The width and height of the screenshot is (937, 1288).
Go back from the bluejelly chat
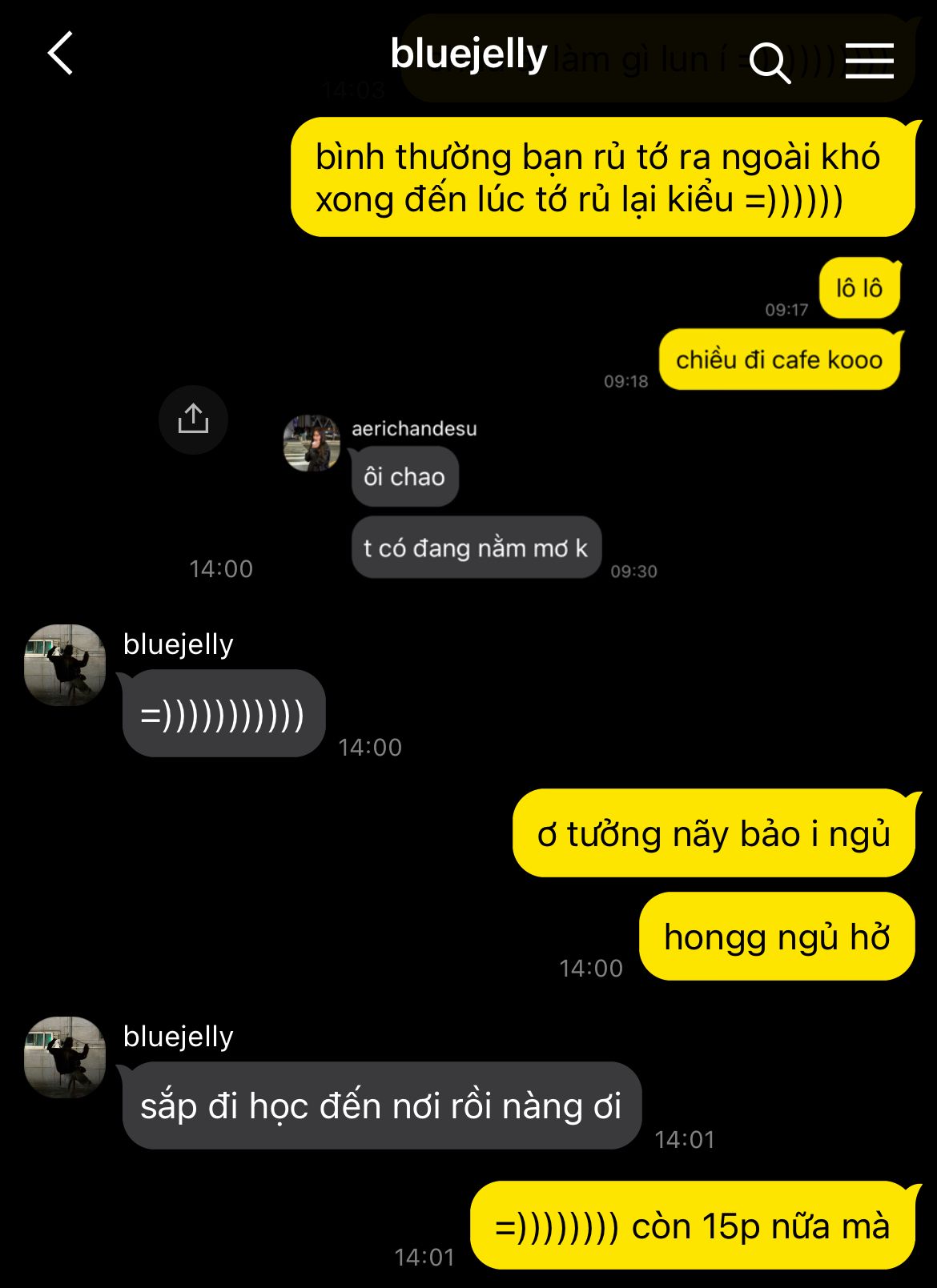tap(61, 54)
